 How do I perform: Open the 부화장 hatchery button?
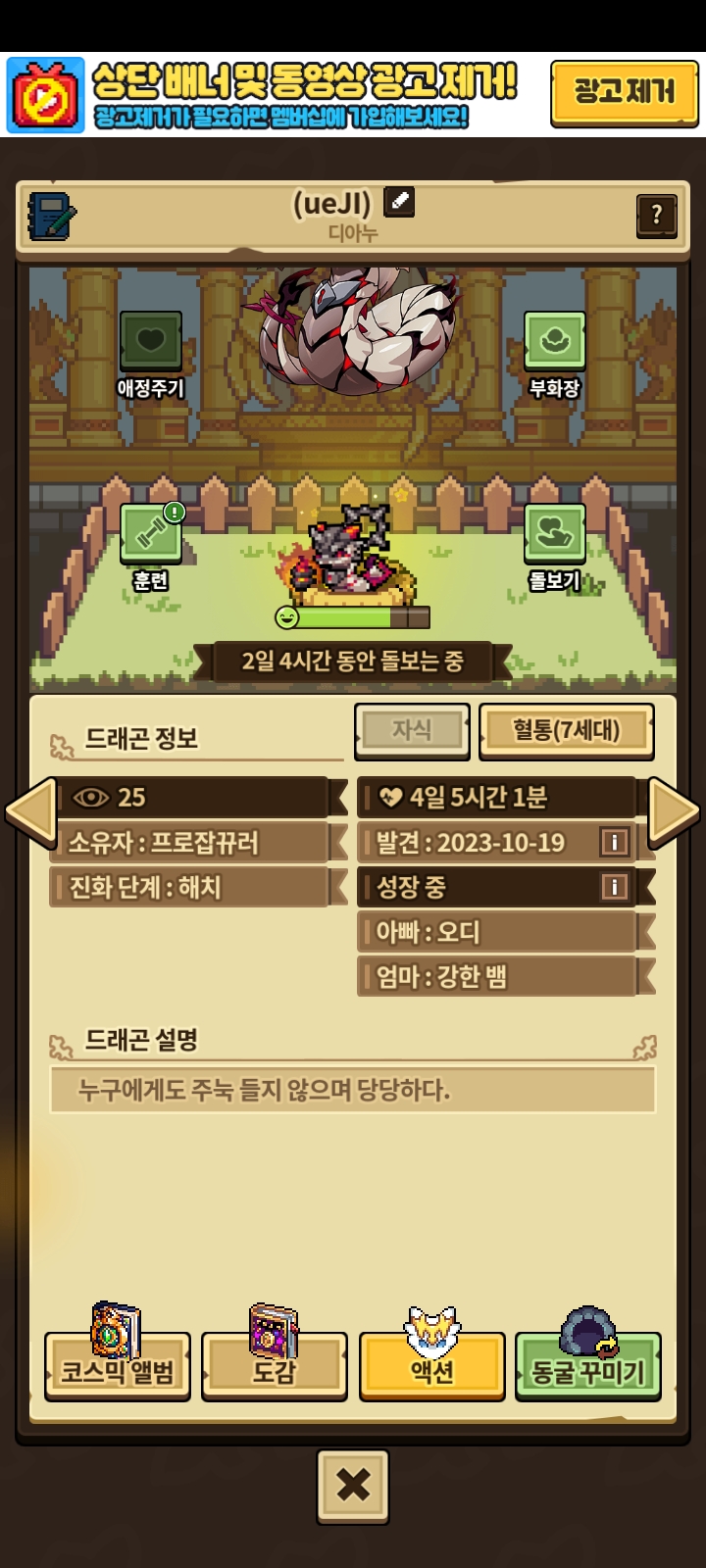[x=554, y=342]
